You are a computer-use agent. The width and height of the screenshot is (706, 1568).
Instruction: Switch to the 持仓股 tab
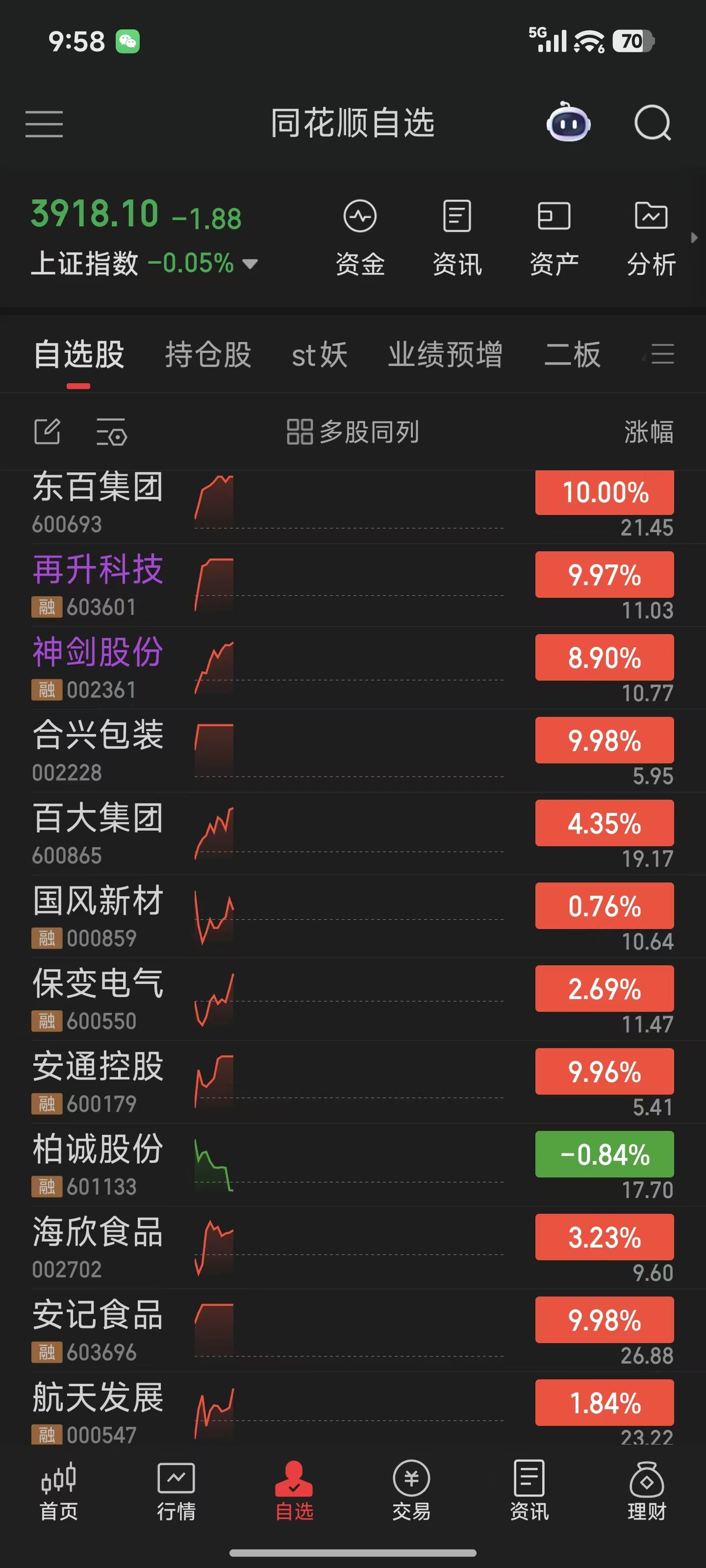(208, 355)
